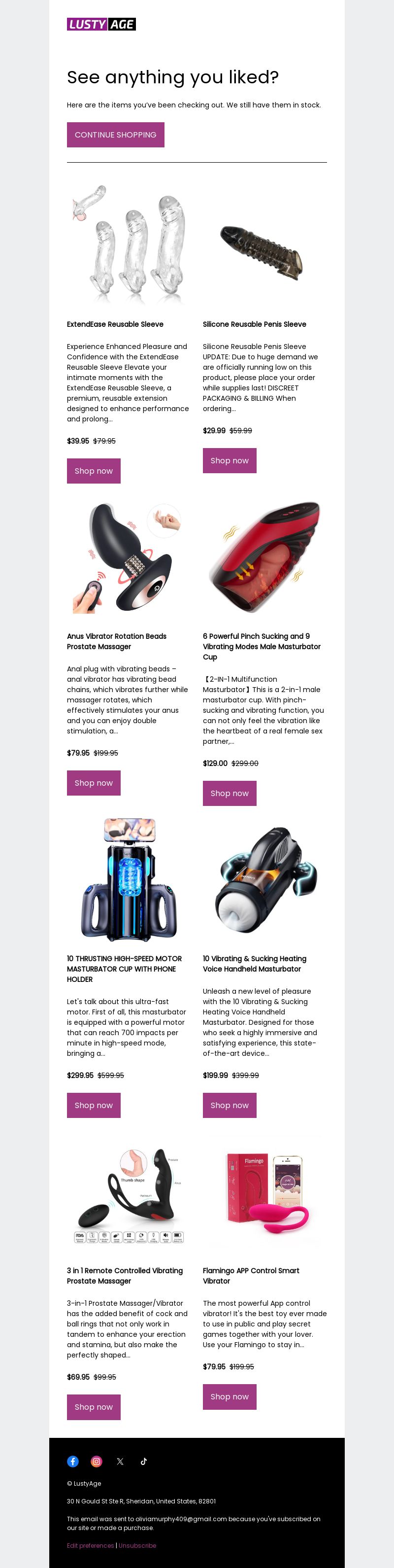Tap the Continue Shopping button
394x1568 pixels.
tap(116, 135)
